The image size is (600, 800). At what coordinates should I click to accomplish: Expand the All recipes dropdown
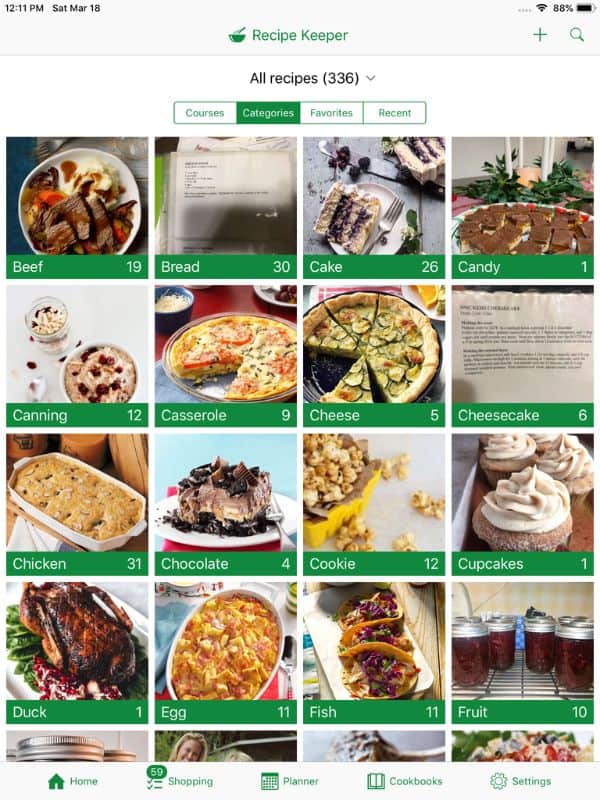(x=312, y=78)
